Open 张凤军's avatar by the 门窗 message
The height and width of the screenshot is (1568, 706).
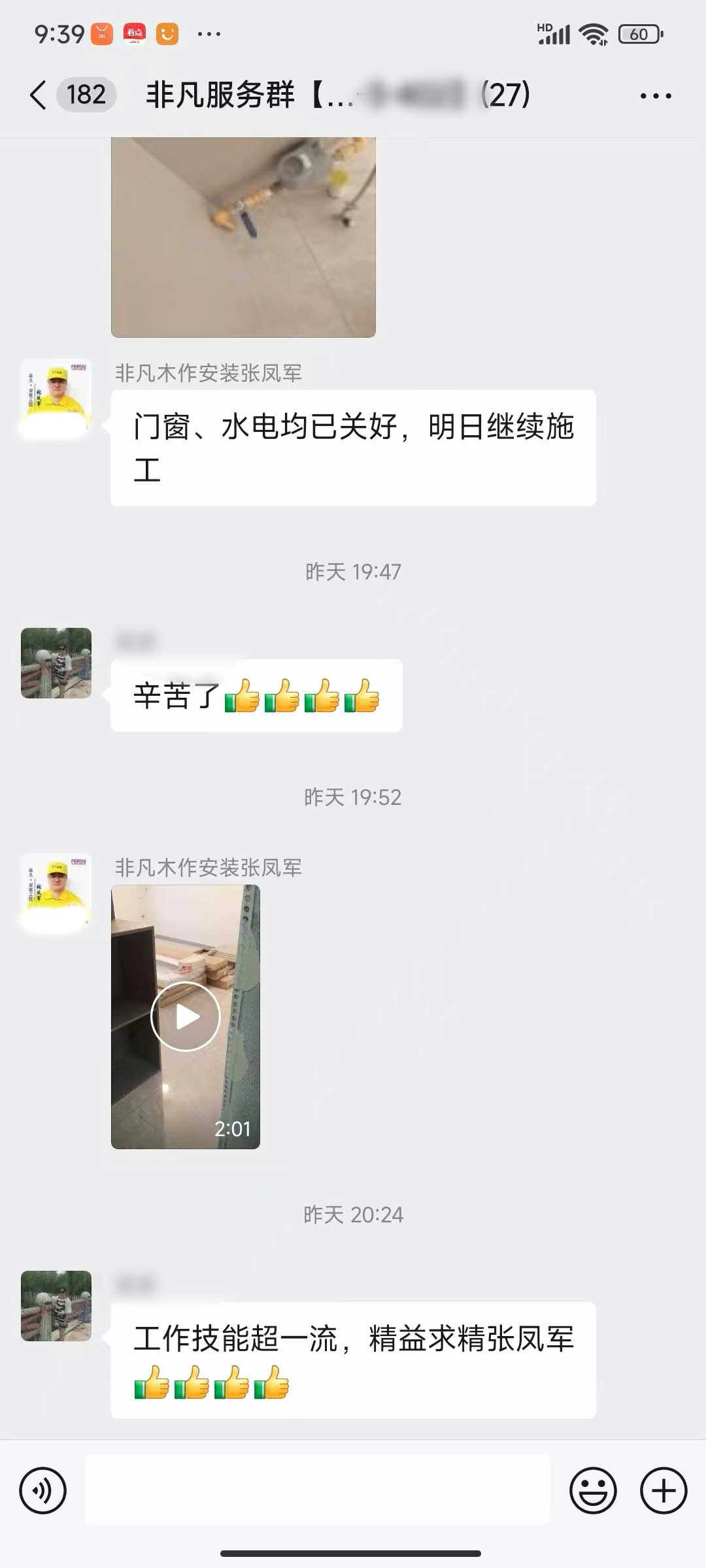pos(56,394)
